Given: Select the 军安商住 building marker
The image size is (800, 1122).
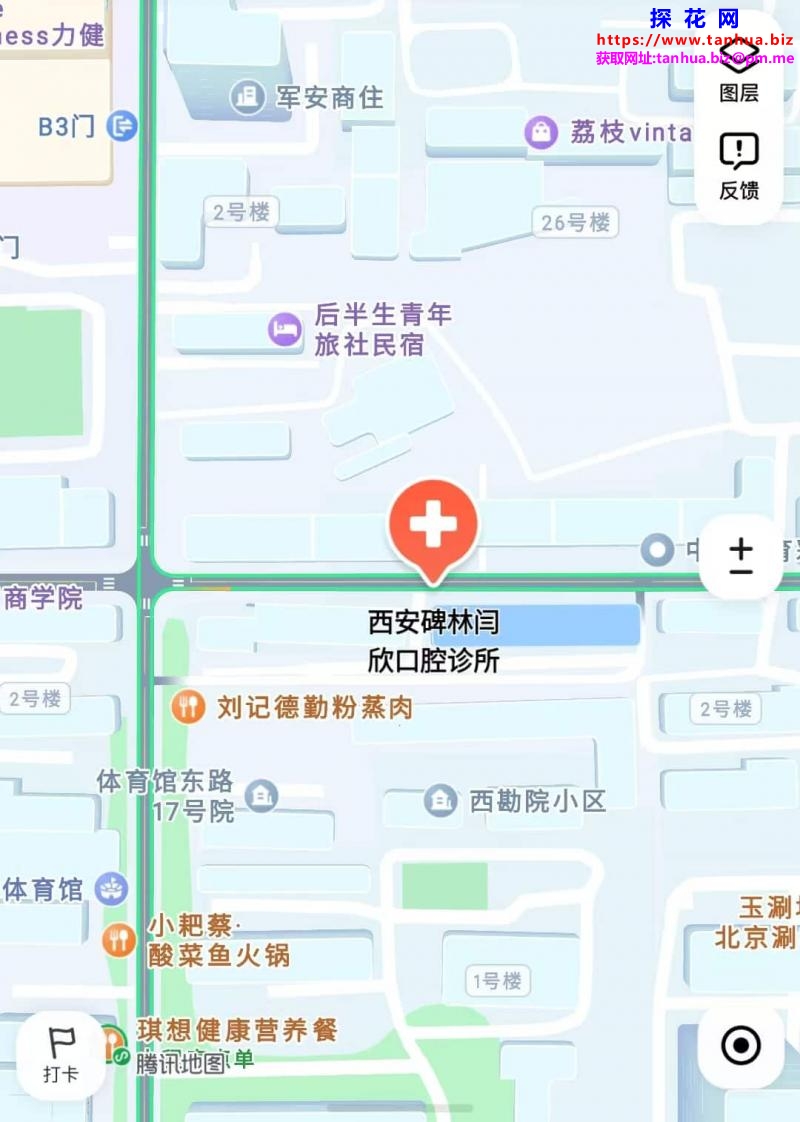Looking at the screenshot, I should coord(247,98).
